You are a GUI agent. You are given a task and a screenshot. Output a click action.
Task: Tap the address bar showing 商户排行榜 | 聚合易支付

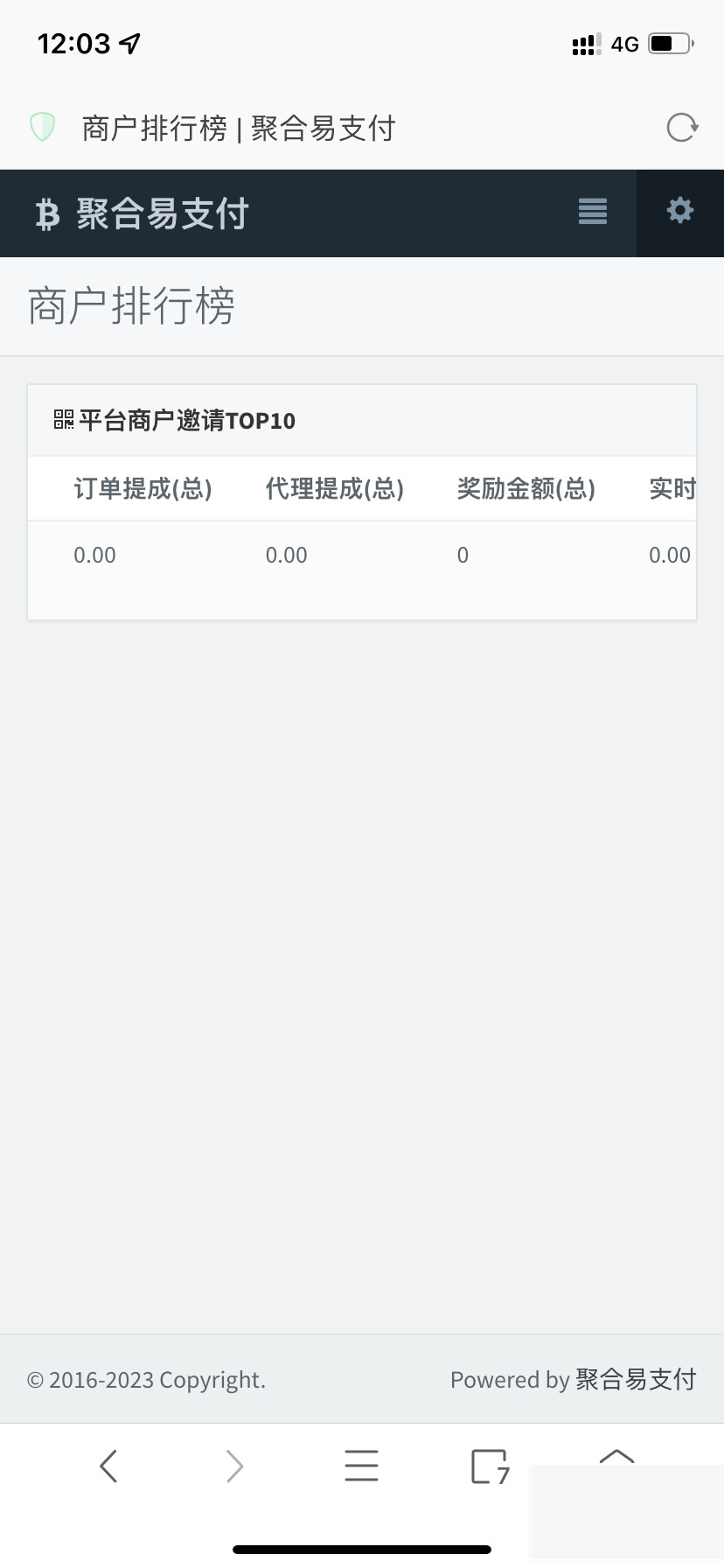point(239,128)
